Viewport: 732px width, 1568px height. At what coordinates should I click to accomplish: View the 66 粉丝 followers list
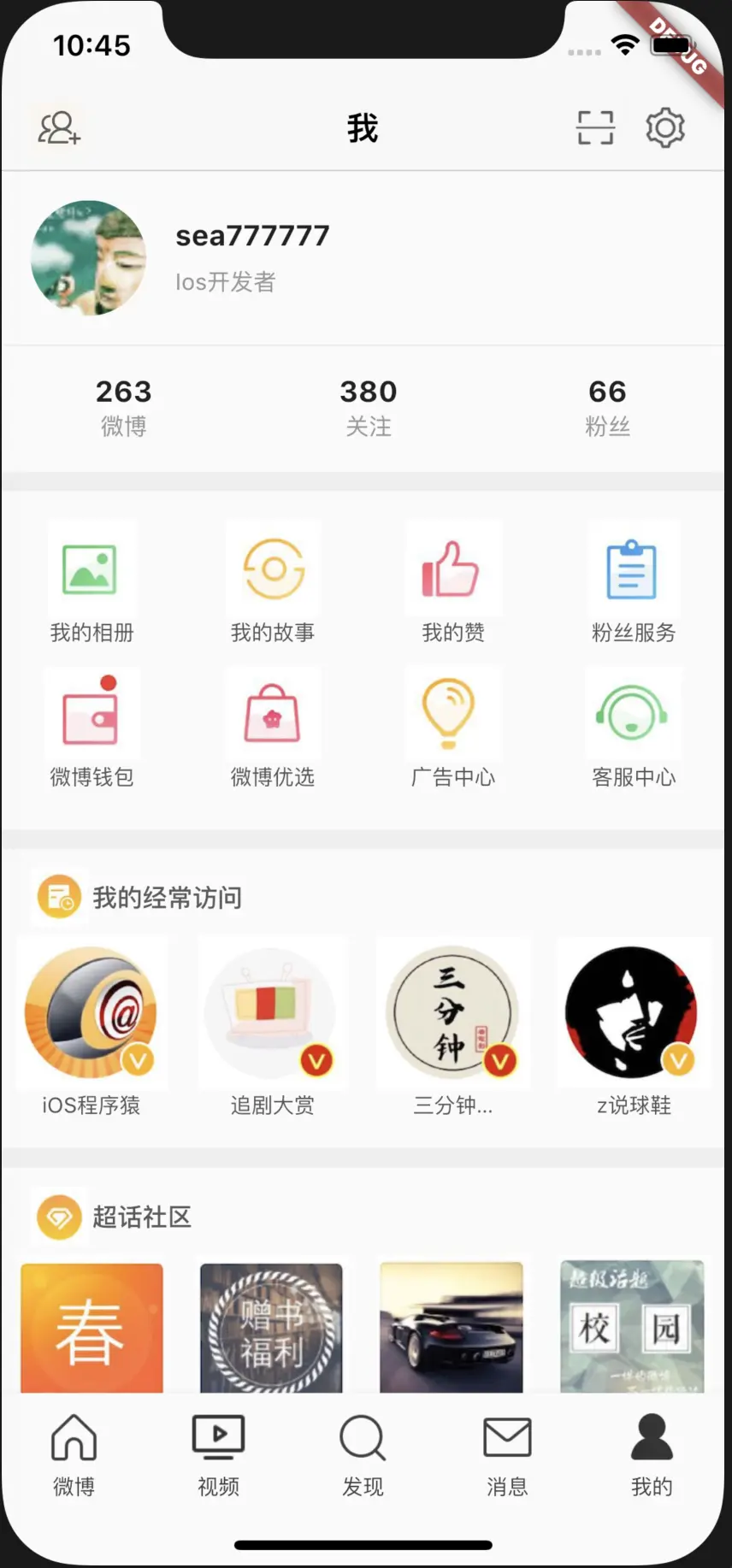[x=607, y=406]
